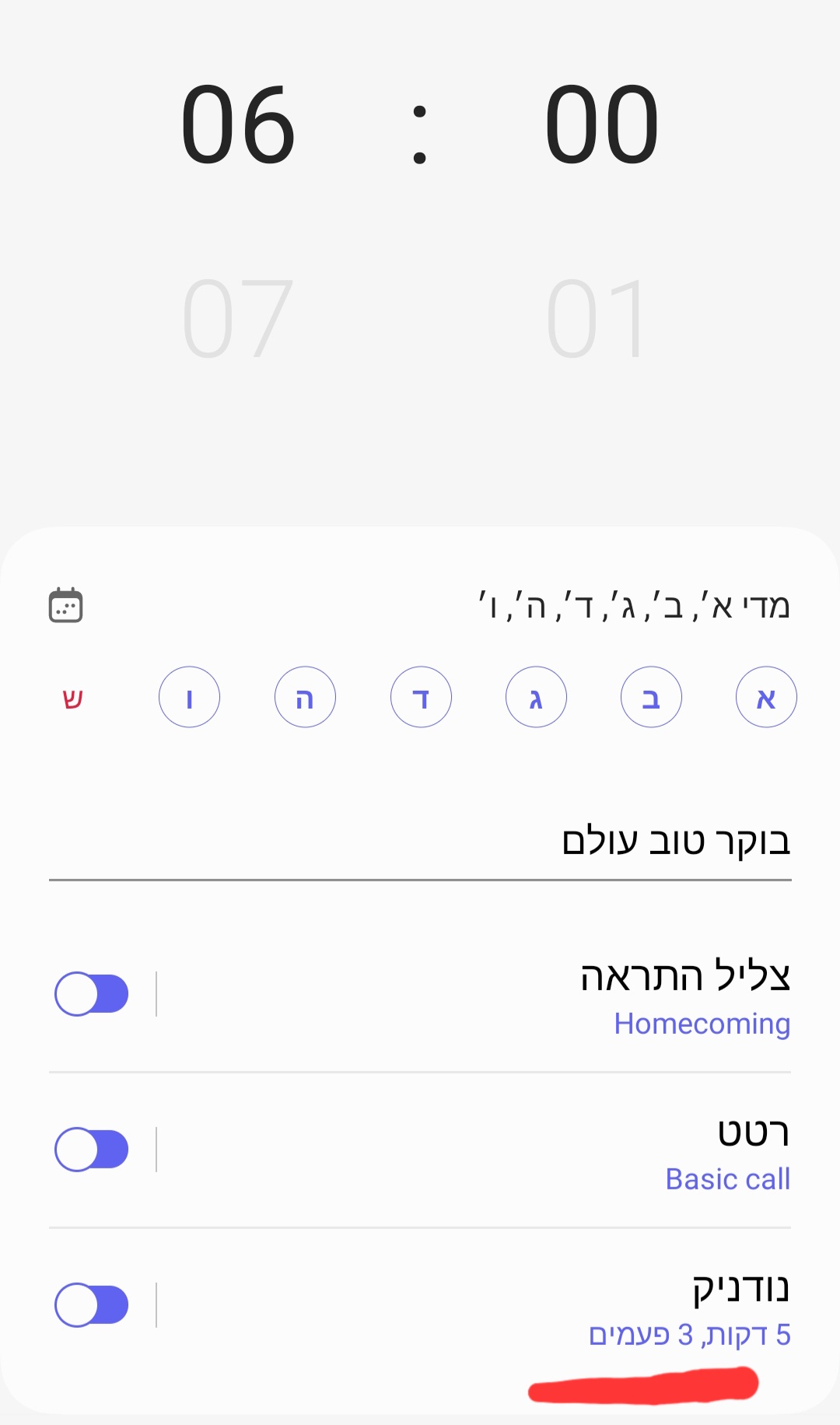Open the Homecoming ringtone selection
Screen dimensions: 840x1425
tap(701, 1024)
